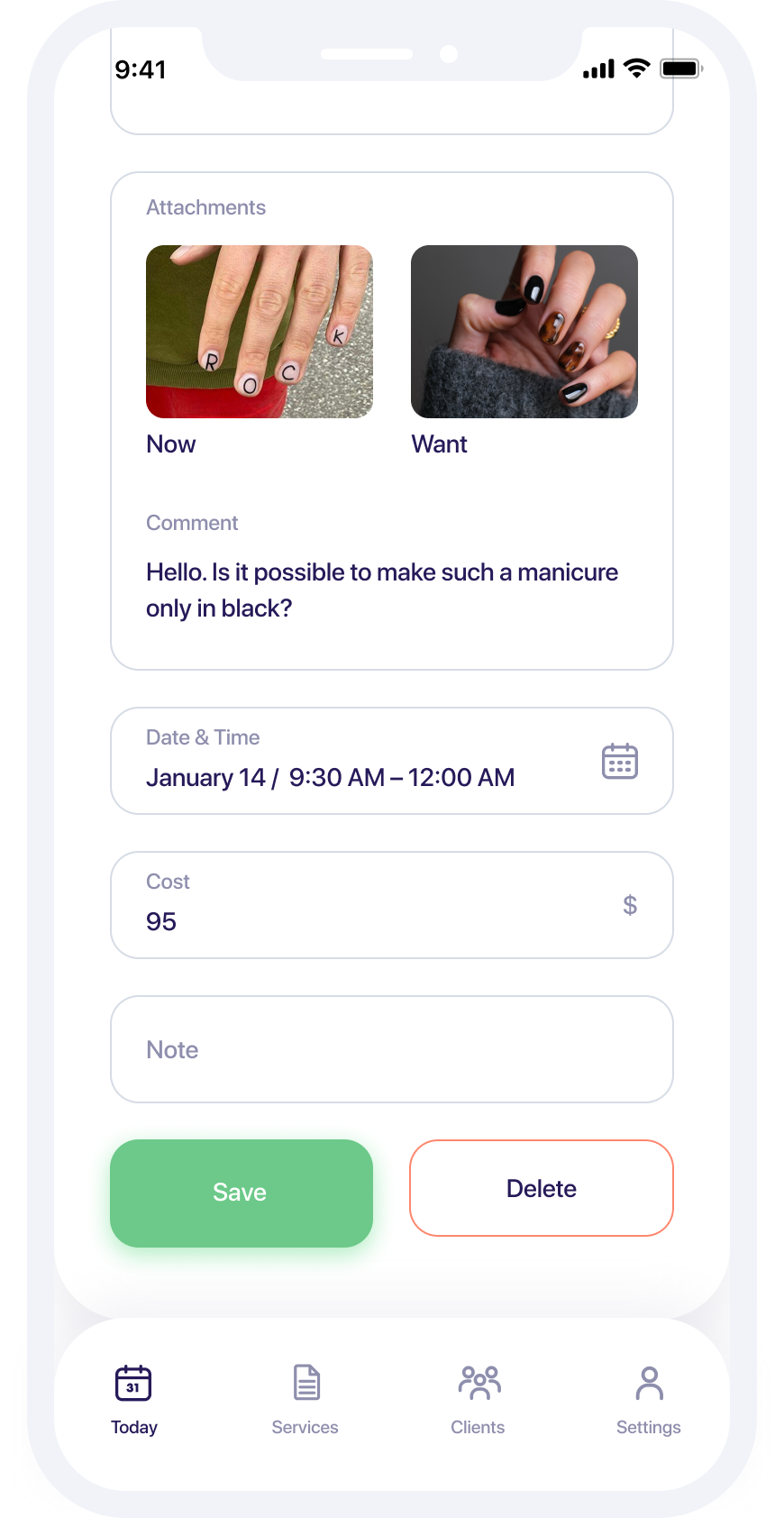This screenshot has width=784, height=1527.
Task: Open the Now attachment photo
Action: pos(260,332)
